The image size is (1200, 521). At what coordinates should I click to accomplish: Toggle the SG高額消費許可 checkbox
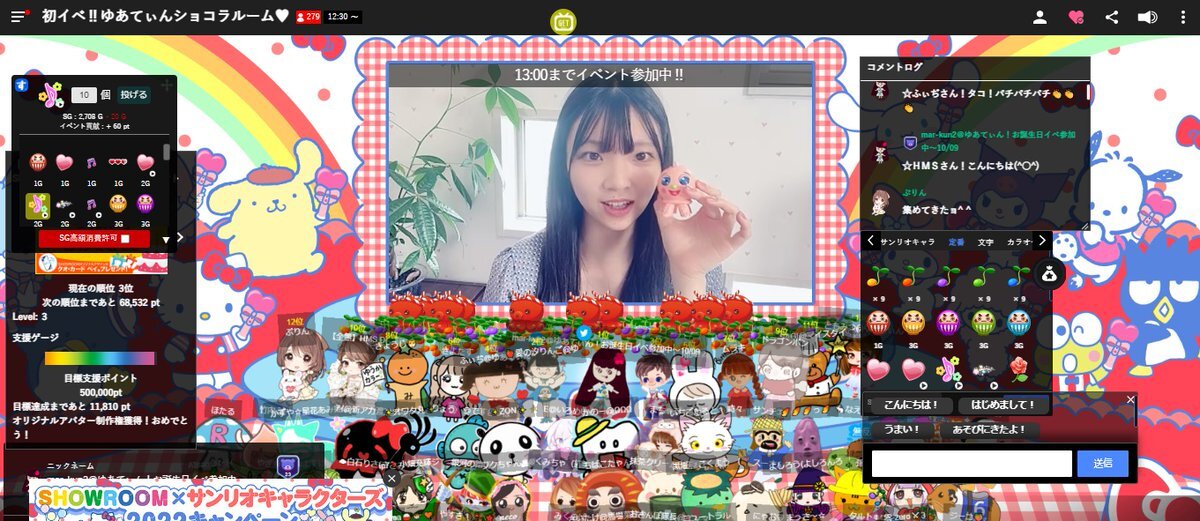point(125,239)
